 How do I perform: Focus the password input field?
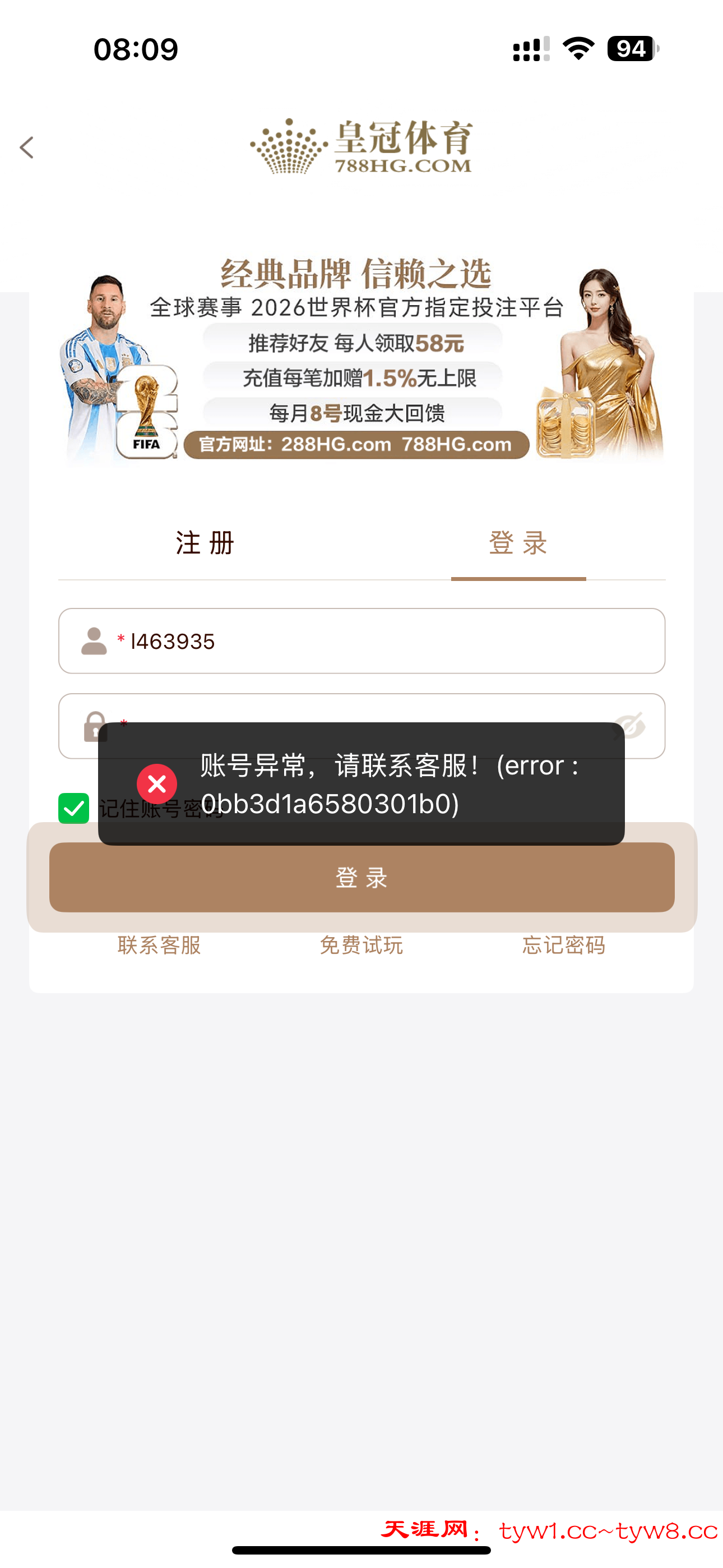coord(365,710)
